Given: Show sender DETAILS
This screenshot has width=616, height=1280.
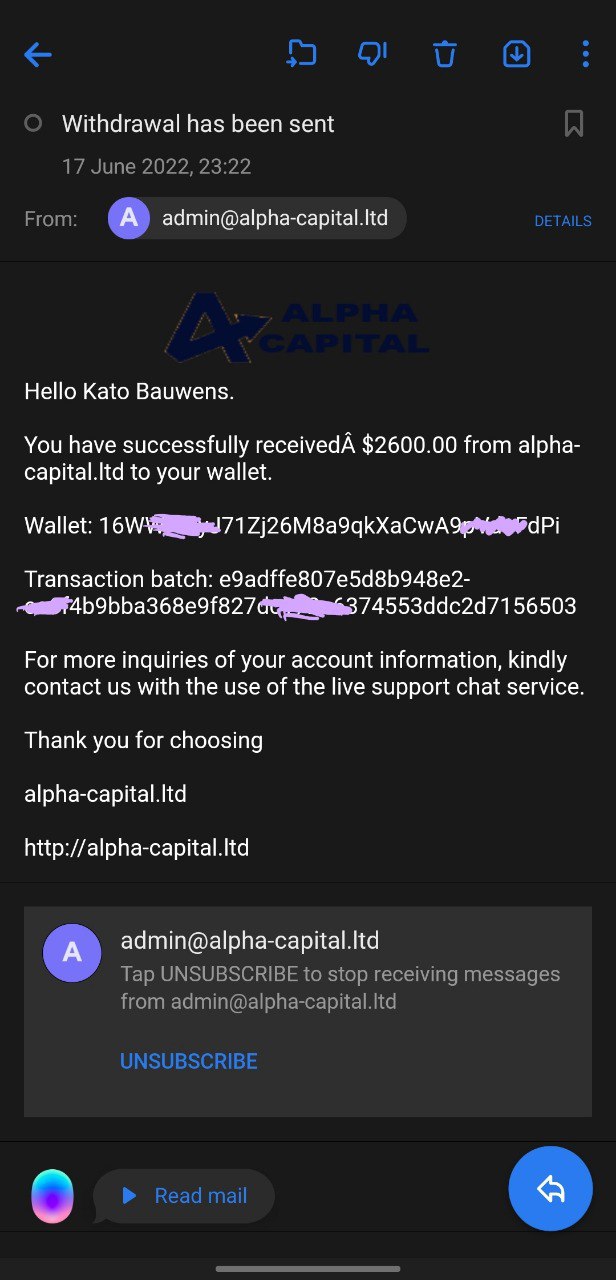Looking at the screenshot, I should pyautogui.click(x=563, y=221).
